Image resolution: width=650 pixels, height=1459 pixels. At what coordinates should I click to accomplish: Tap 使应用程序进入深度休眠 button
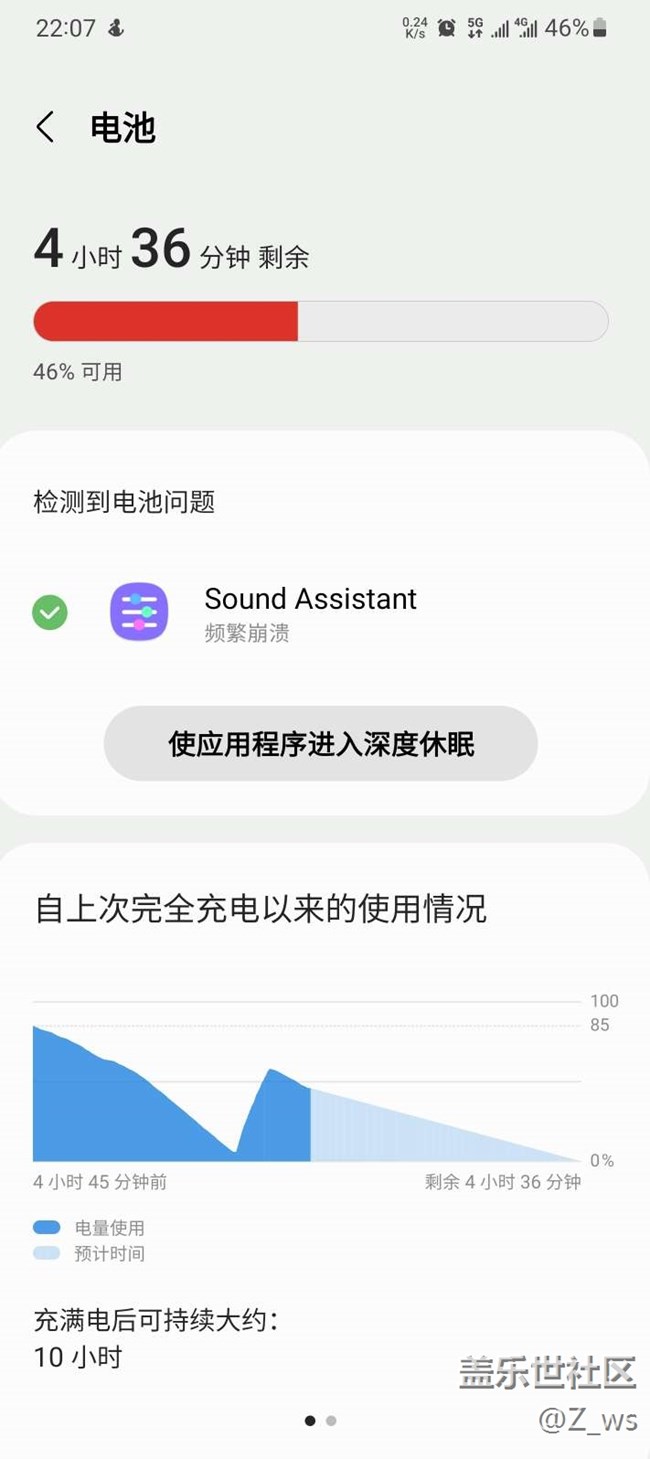pos(321,744)
